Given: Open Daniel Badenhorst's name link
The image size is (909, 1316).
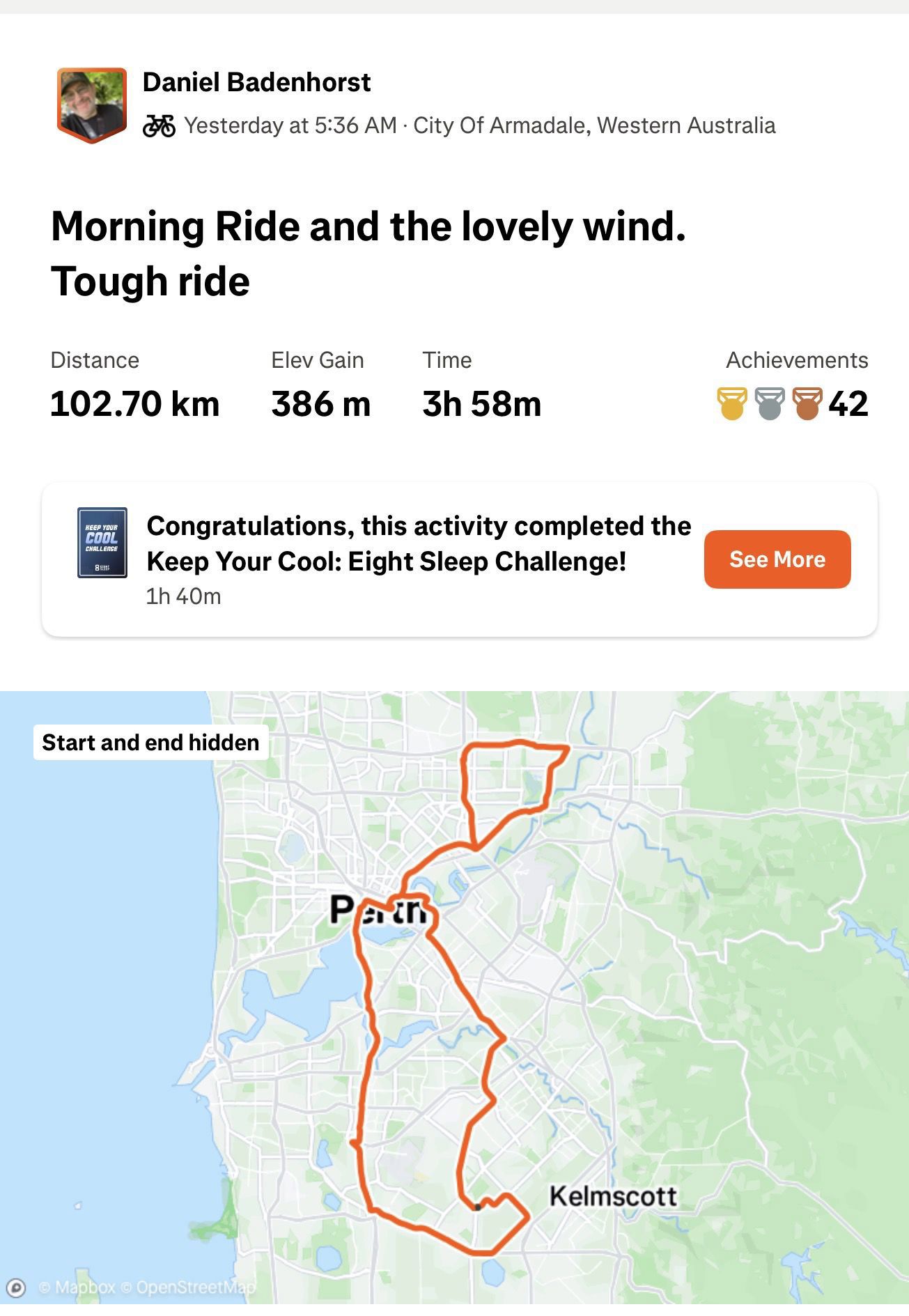Looking at the screenshot, I should click(x=256, y=82).
